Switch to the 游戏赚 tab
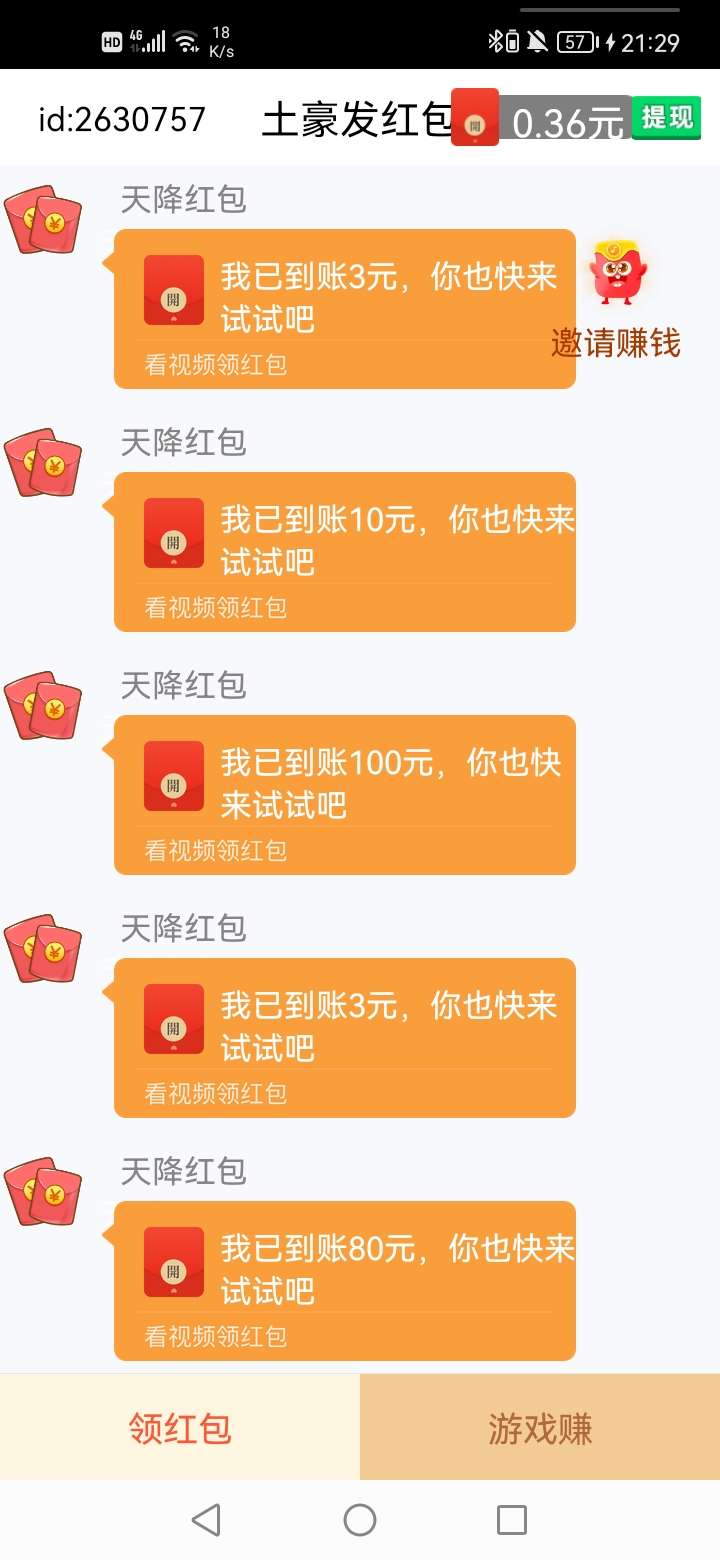The height and width of the screenshot is (1560, 720). [540, 1428]
